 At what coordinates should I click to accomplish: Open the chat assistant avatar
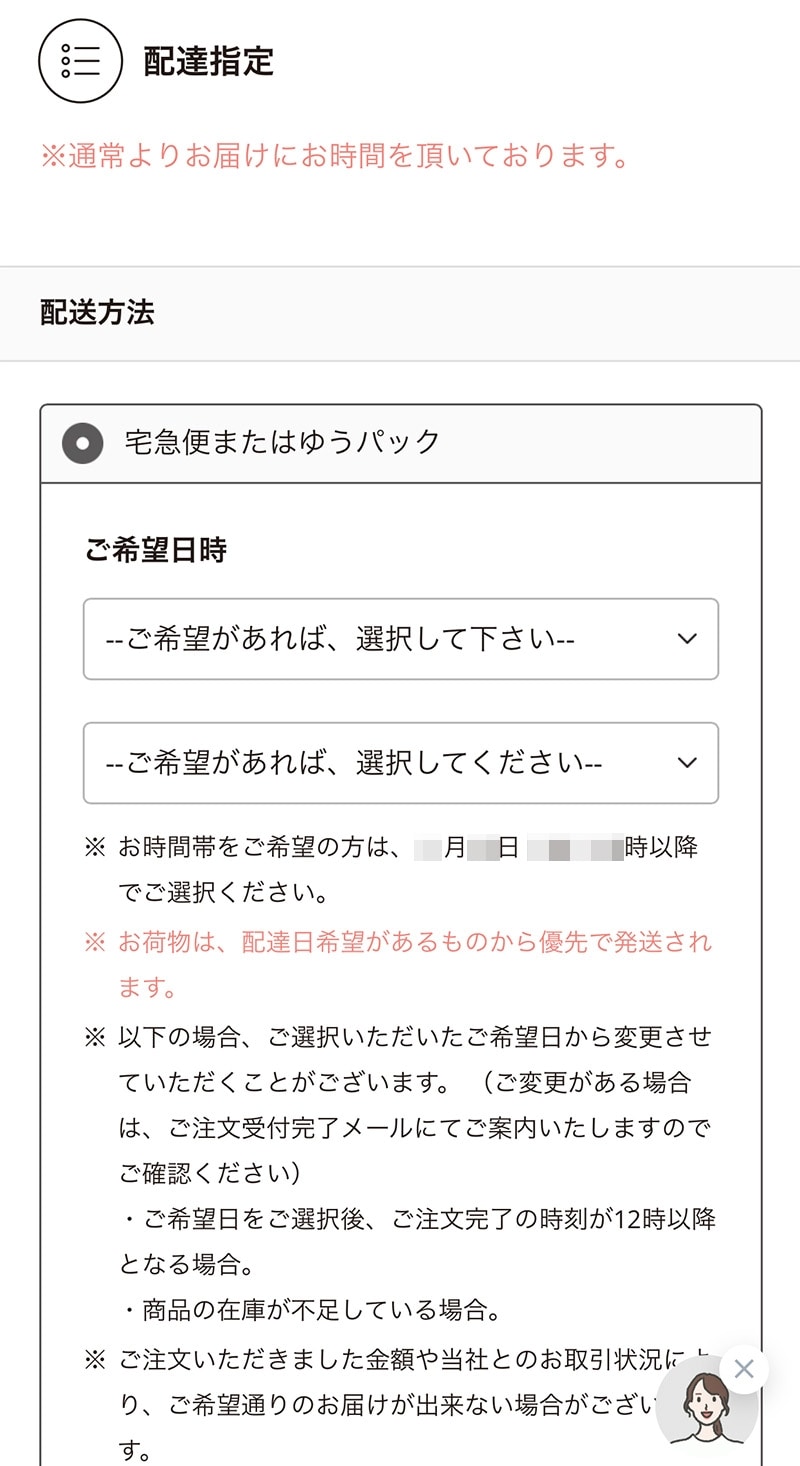click(x=706, y=1412)
